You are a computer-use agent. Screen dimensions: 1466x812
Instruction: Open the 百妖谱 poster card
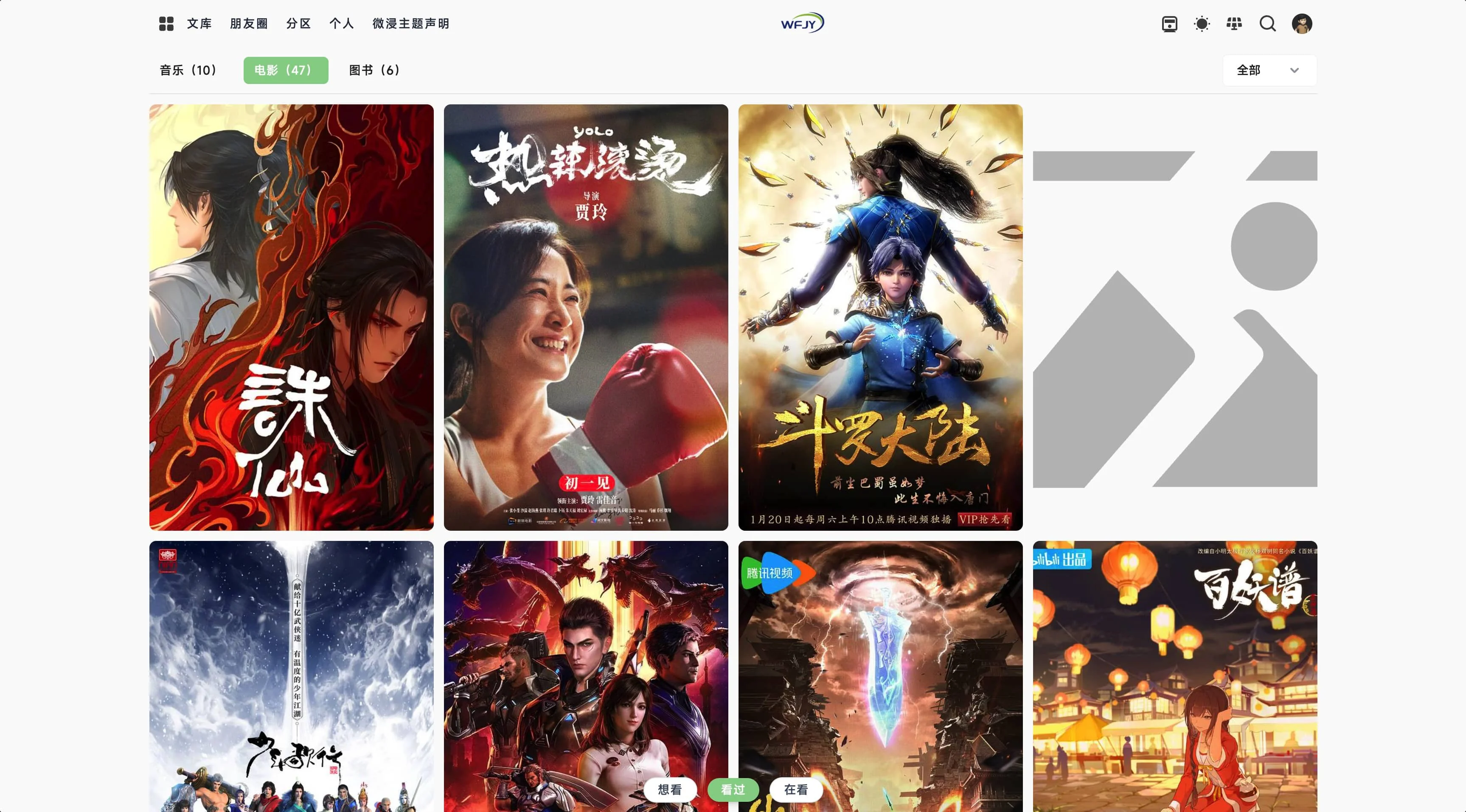(1174, 677)
